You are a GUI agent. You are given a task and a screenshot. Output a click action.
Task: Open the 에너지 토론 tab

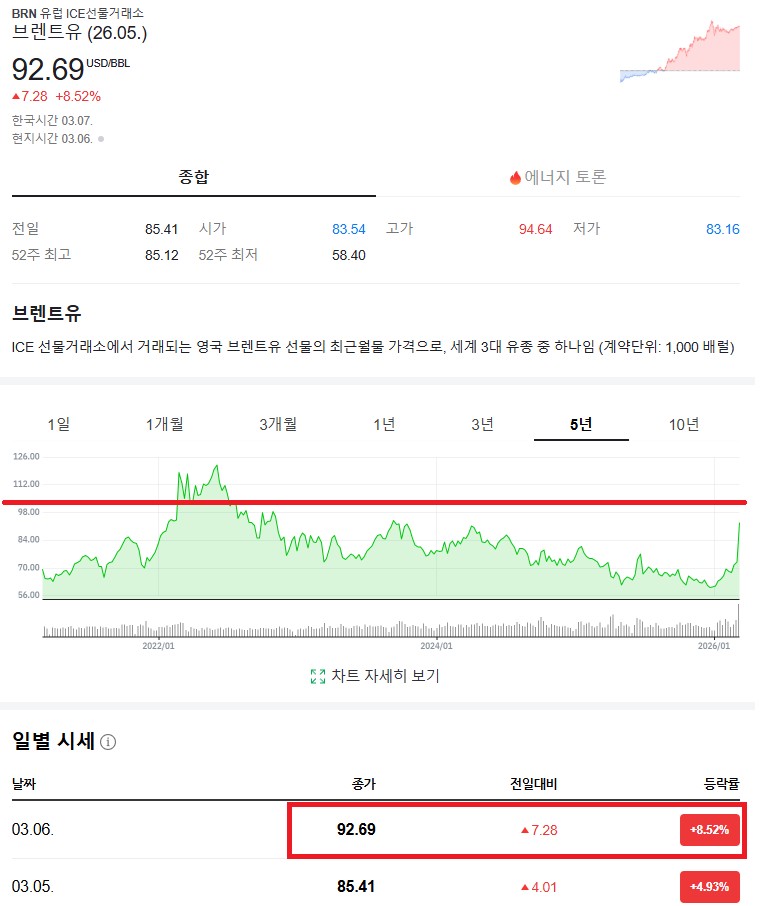557,177
